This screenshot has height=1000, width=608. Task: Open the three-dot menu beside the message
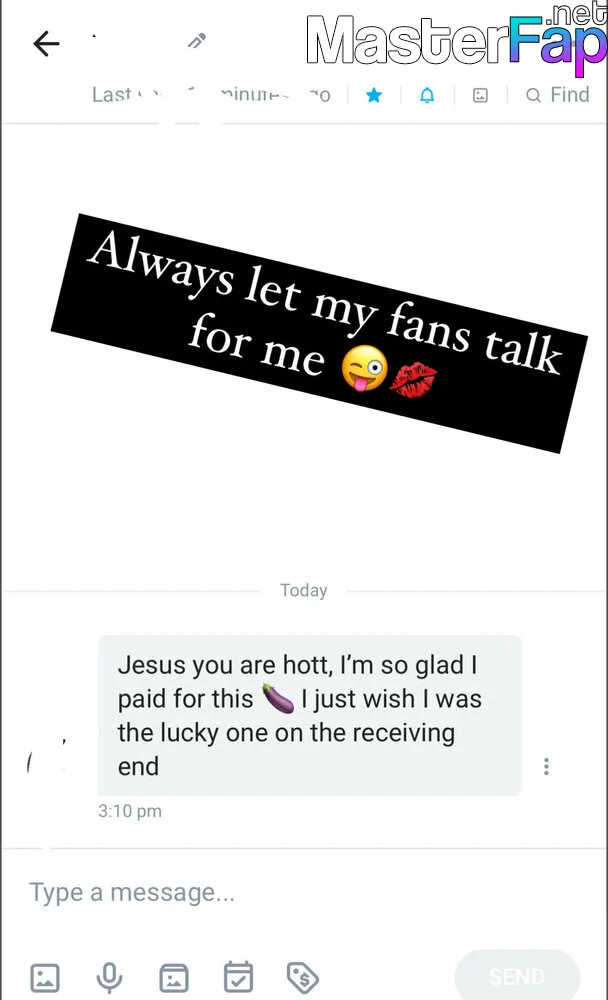(x=546, y=767)
